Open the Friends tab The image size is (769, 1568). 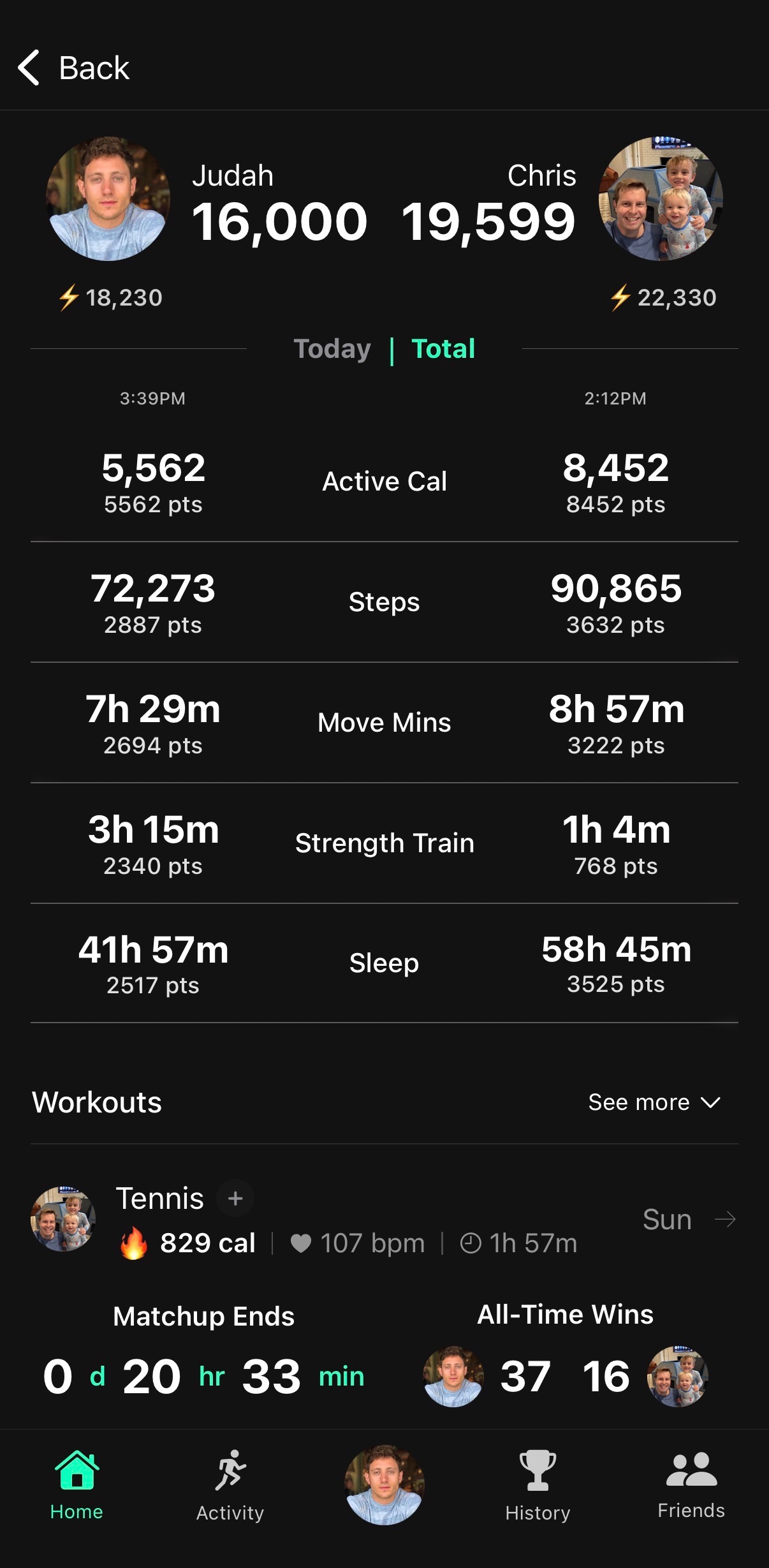pos(691,1485)
